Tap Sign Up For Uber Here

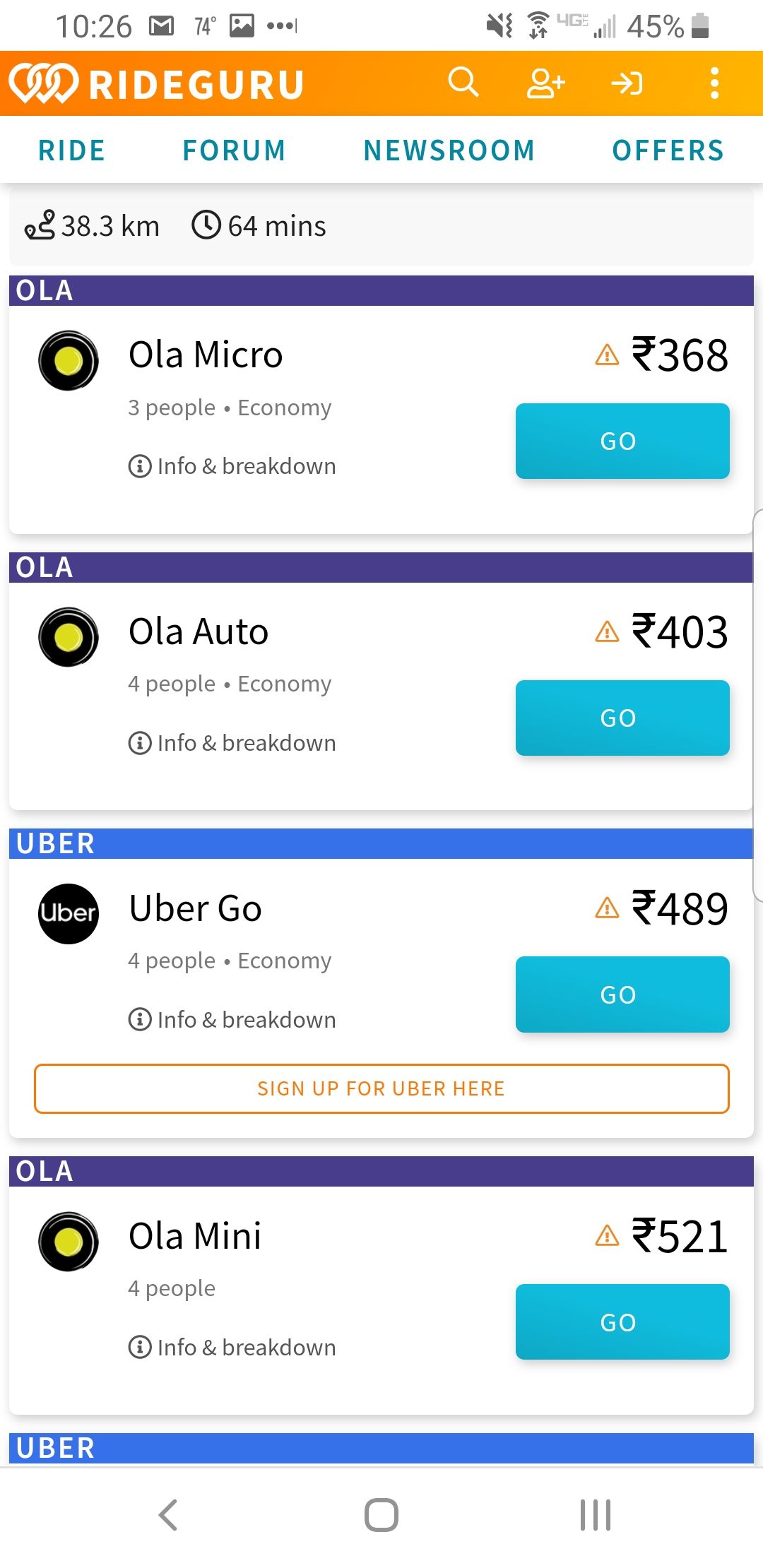[381, 1088]
